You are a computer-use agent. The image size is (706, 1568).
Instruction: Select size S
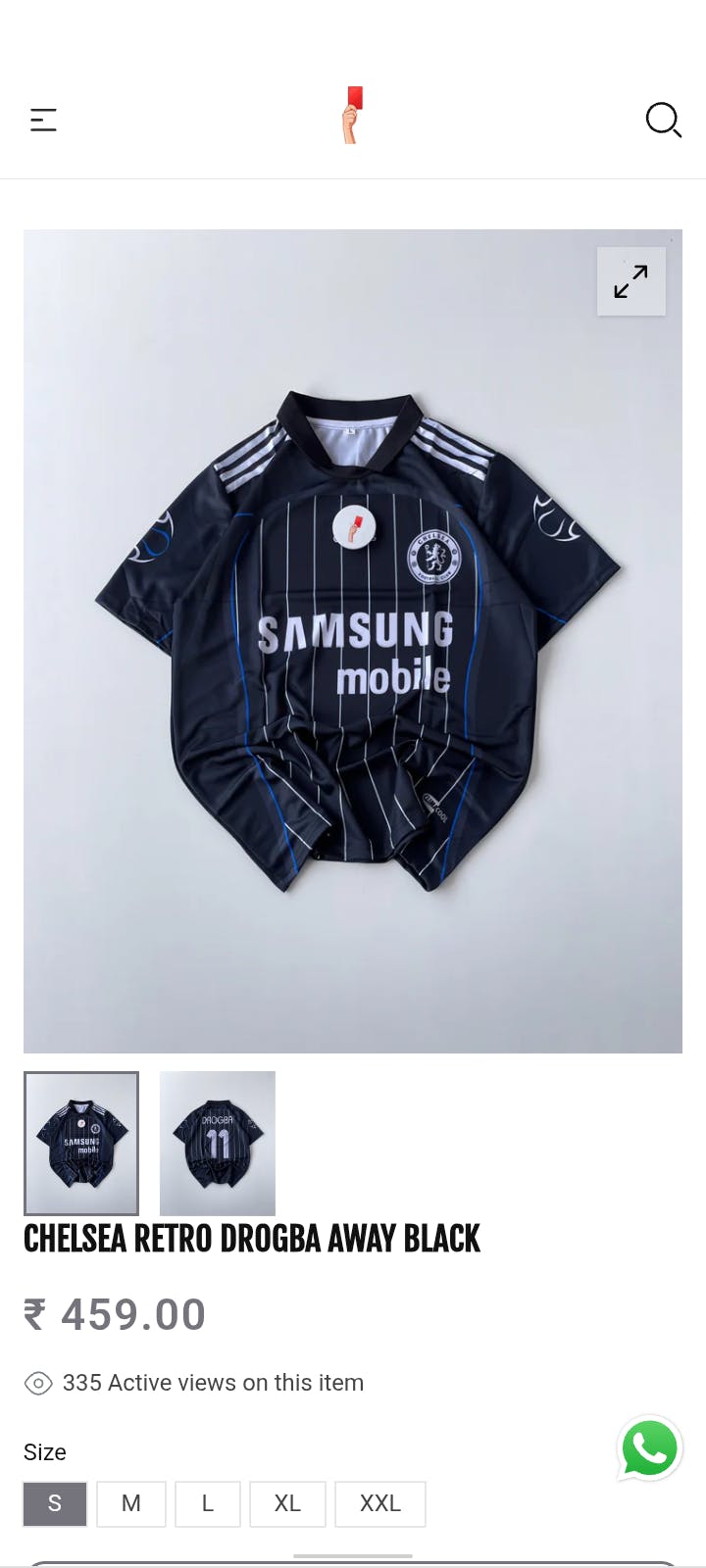55,1503
